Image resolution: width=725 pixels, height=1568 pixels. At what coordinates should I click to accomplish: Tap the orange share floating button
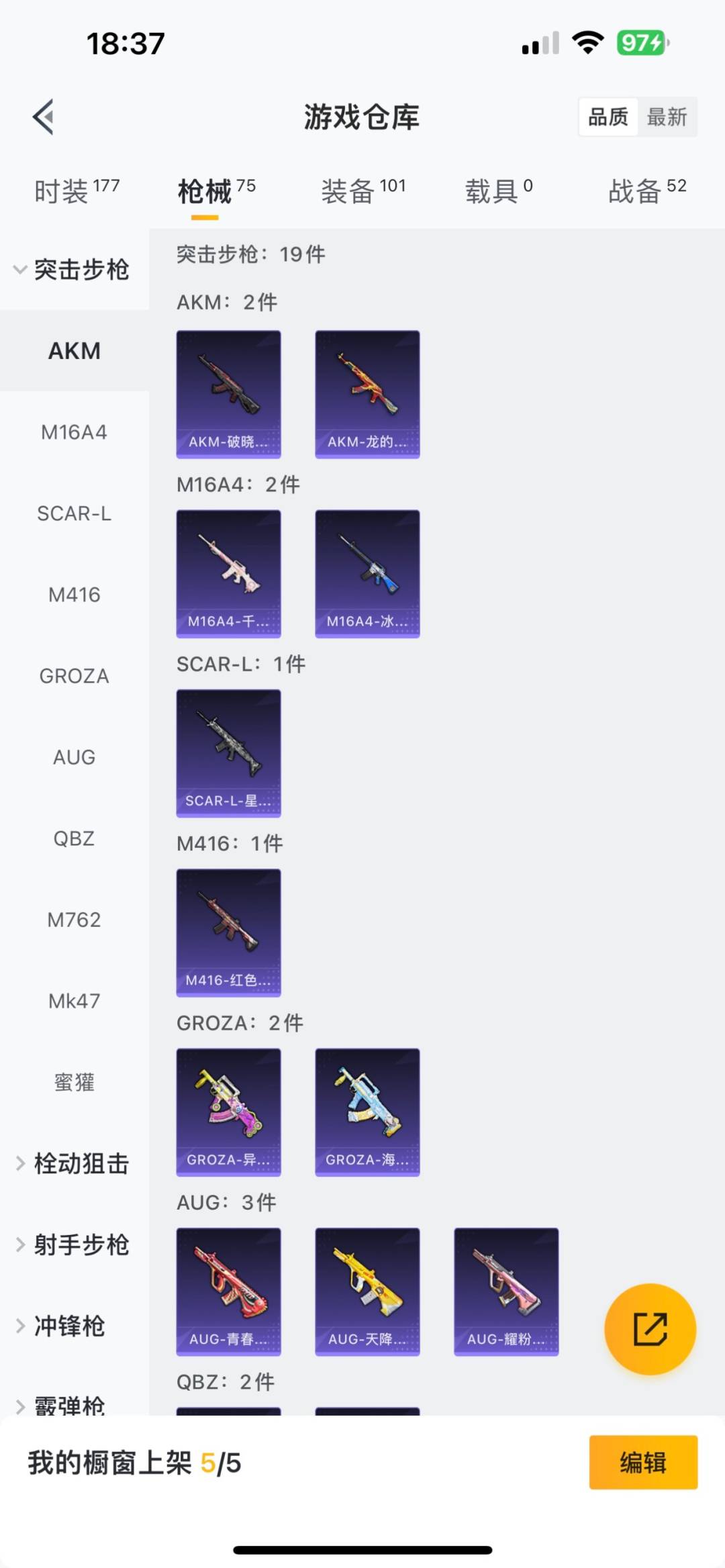[x=650, y=1329]
